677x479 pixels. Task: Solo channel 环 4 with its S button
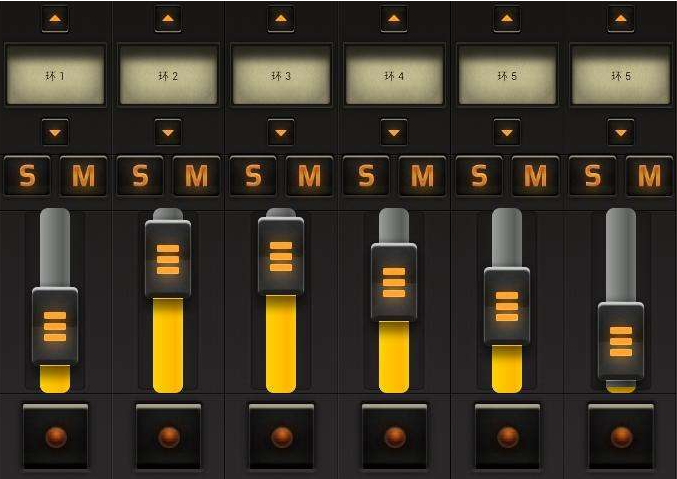pos(366,176)
